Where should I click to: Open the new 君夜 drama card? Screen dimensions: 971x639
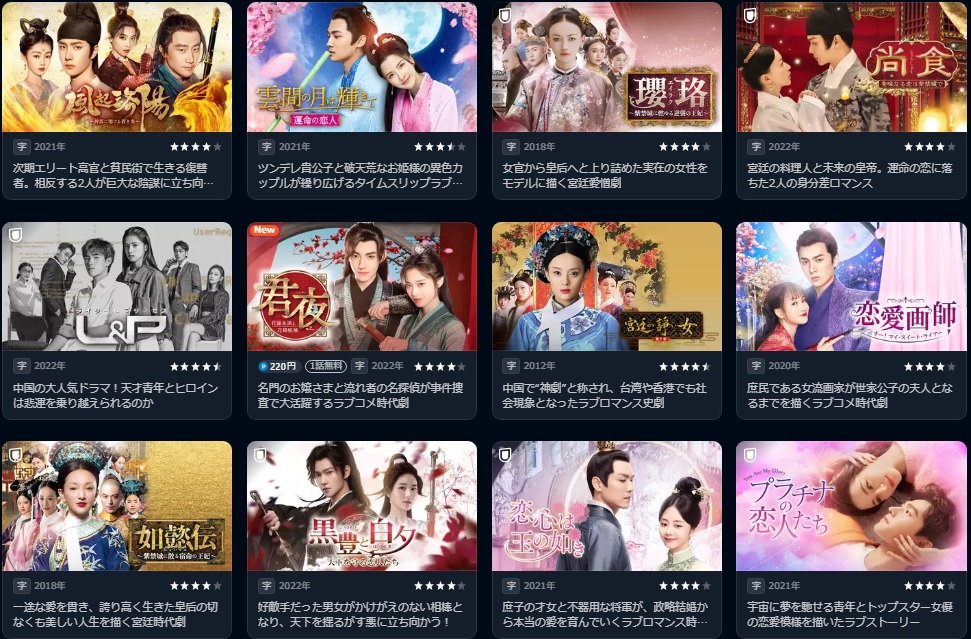tap(362, 286)
